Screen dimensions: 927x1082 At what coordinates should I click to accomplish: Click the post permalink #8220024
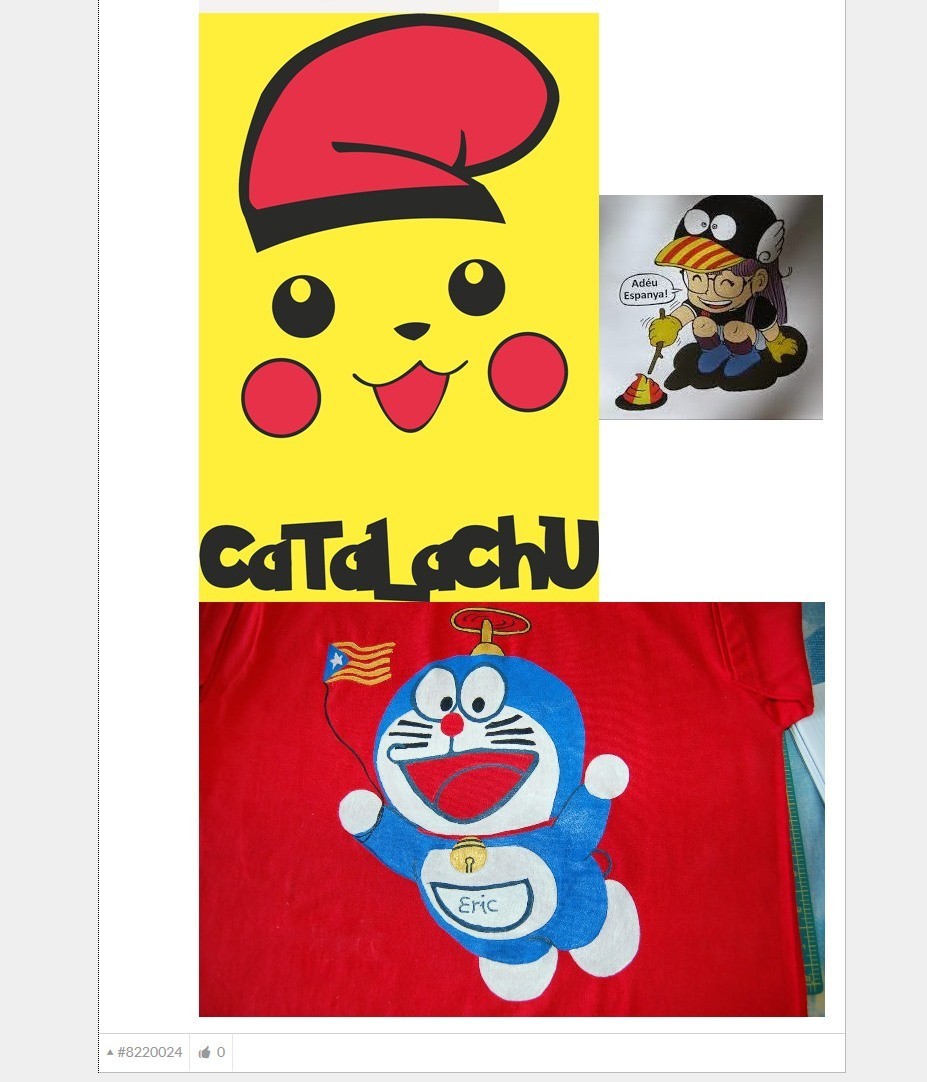[150, 1052]
